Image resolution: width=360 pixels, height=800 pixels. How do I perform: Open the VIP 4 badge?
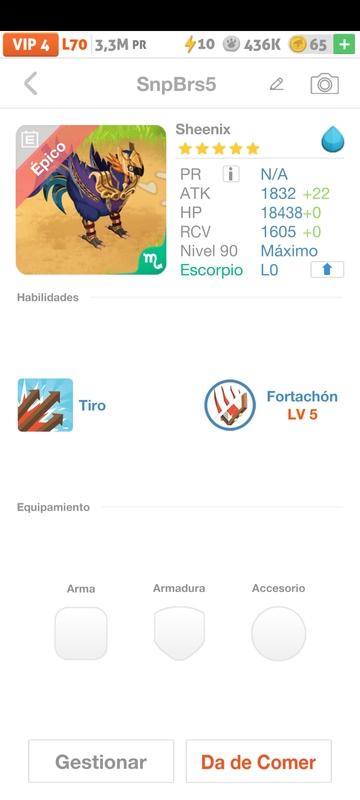click(x=31, y=44)
